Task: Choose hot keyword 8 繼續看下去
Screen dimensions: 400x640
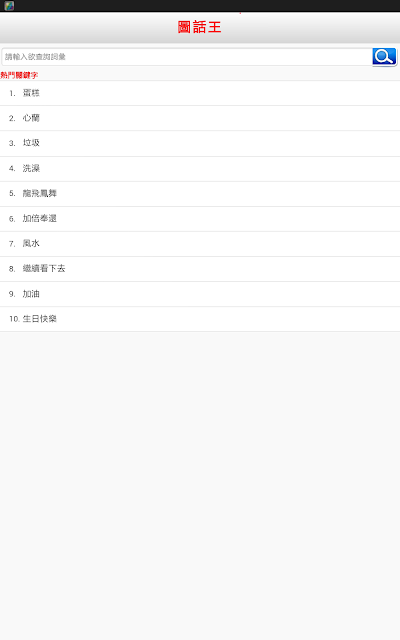Action: 200,269
